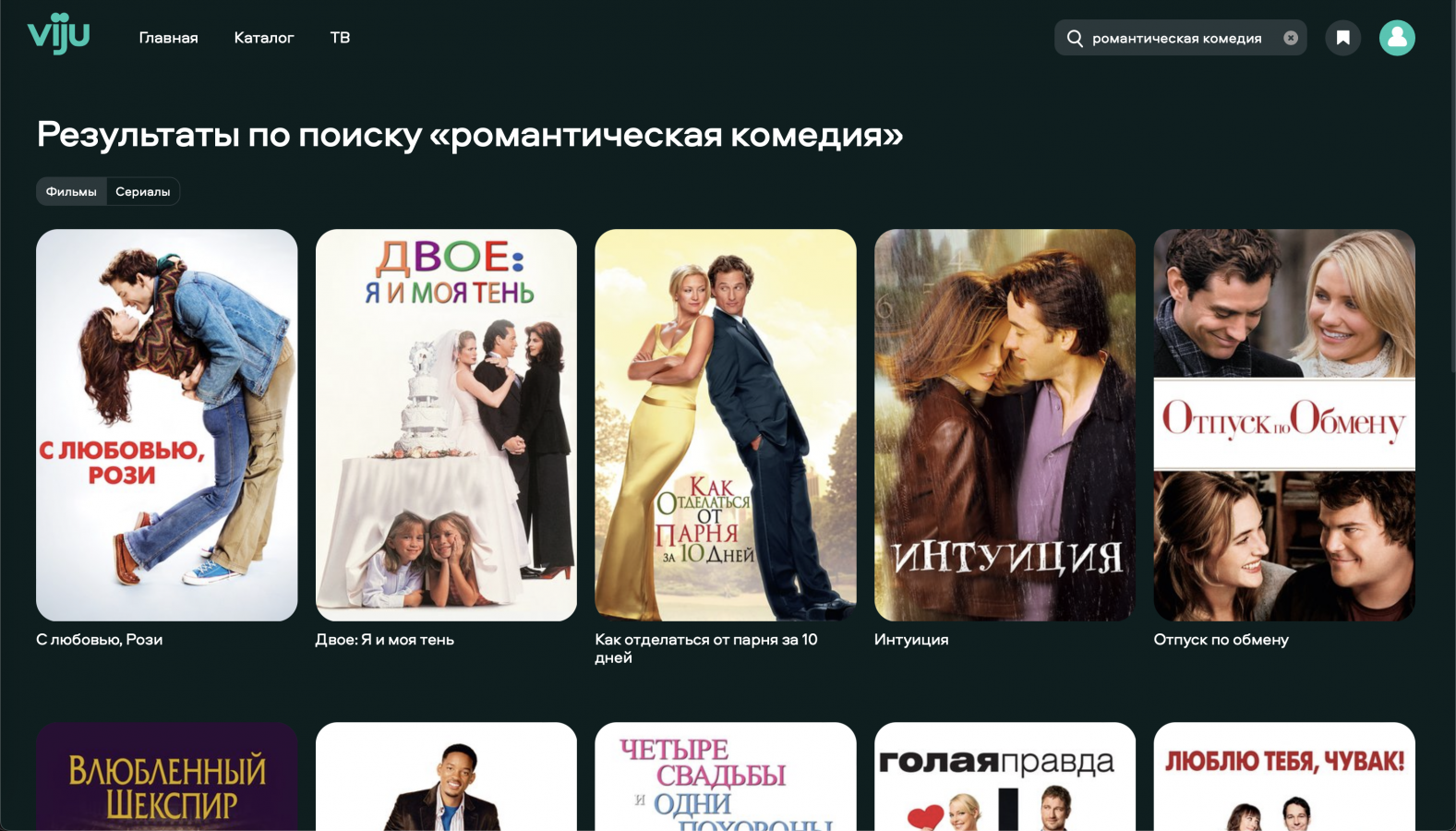Switch to the ТВ section

[x=340, y=38]
